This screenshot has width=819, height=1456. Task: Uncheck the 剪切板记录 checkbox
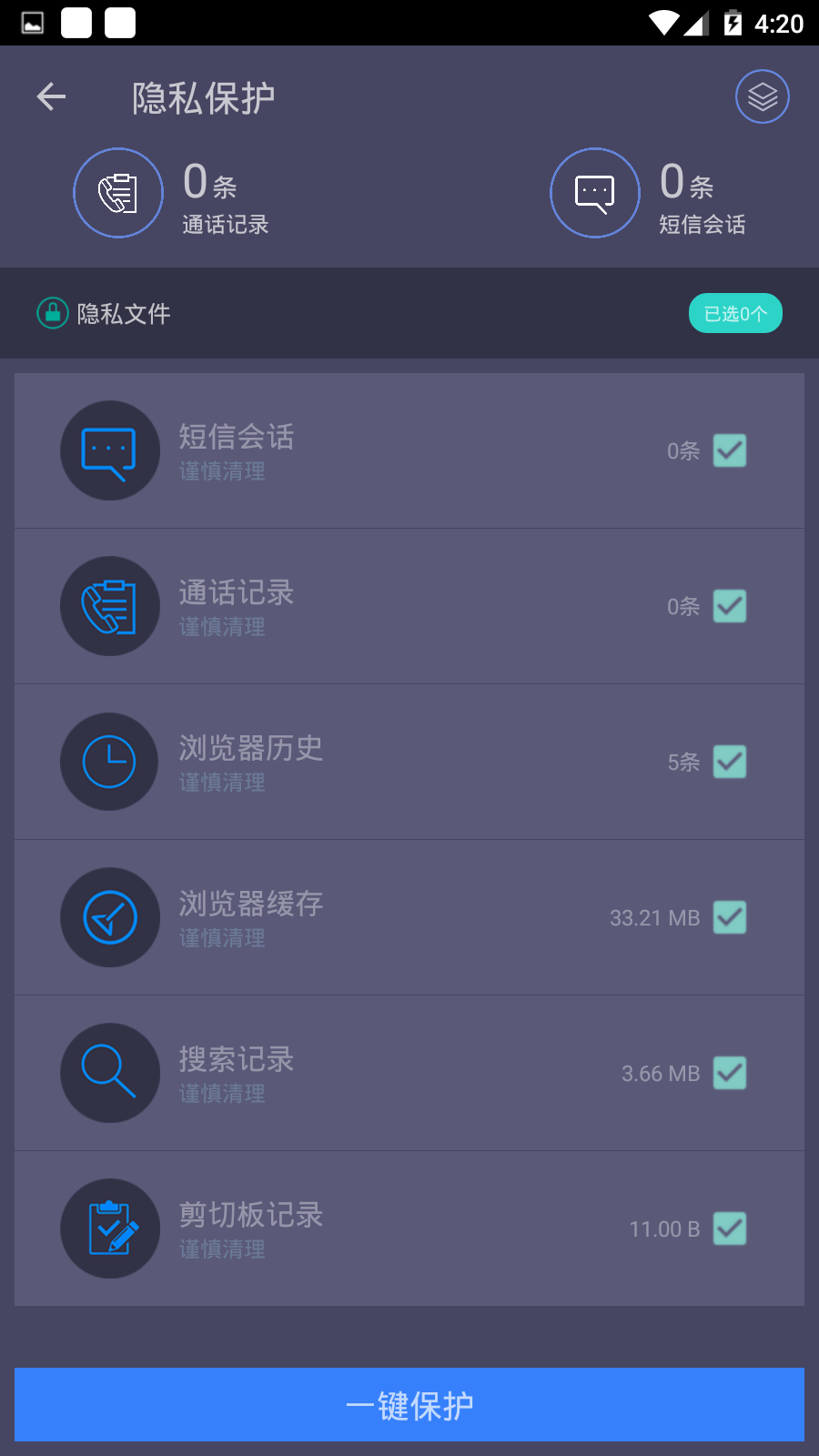(x=730, y=1228)
